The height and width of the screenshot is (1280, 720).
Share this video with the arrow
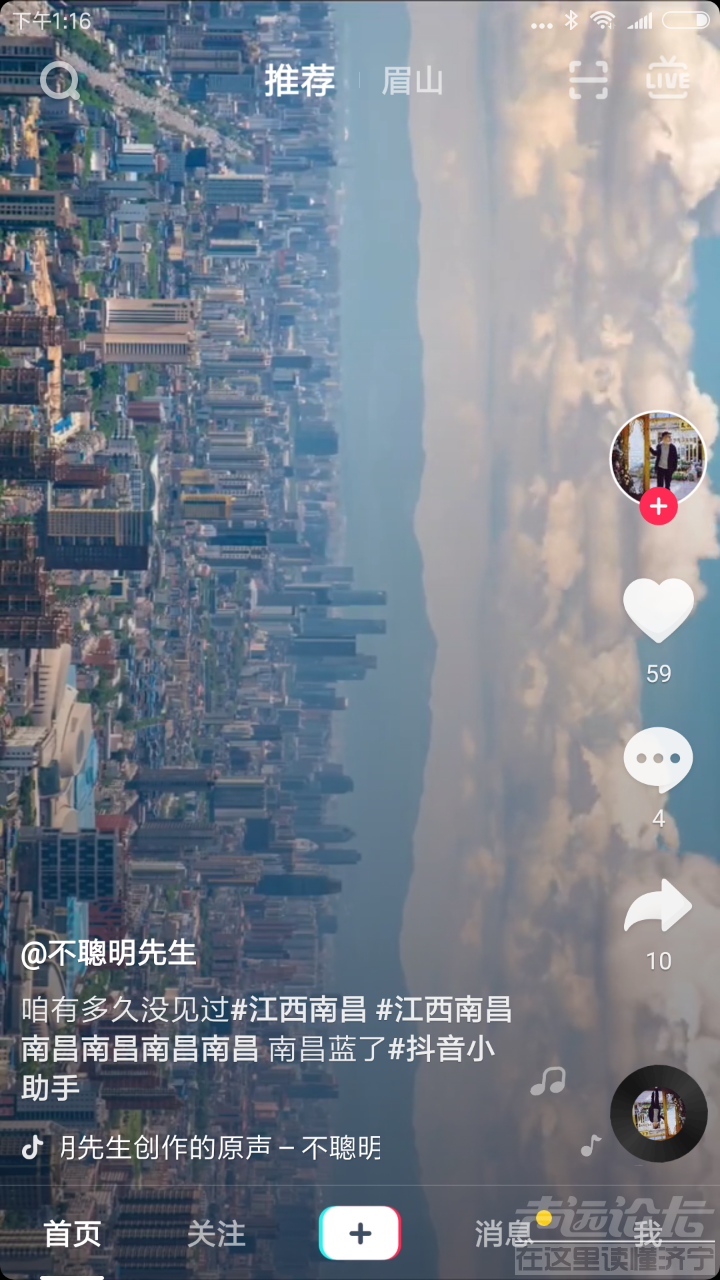[658, 906]
